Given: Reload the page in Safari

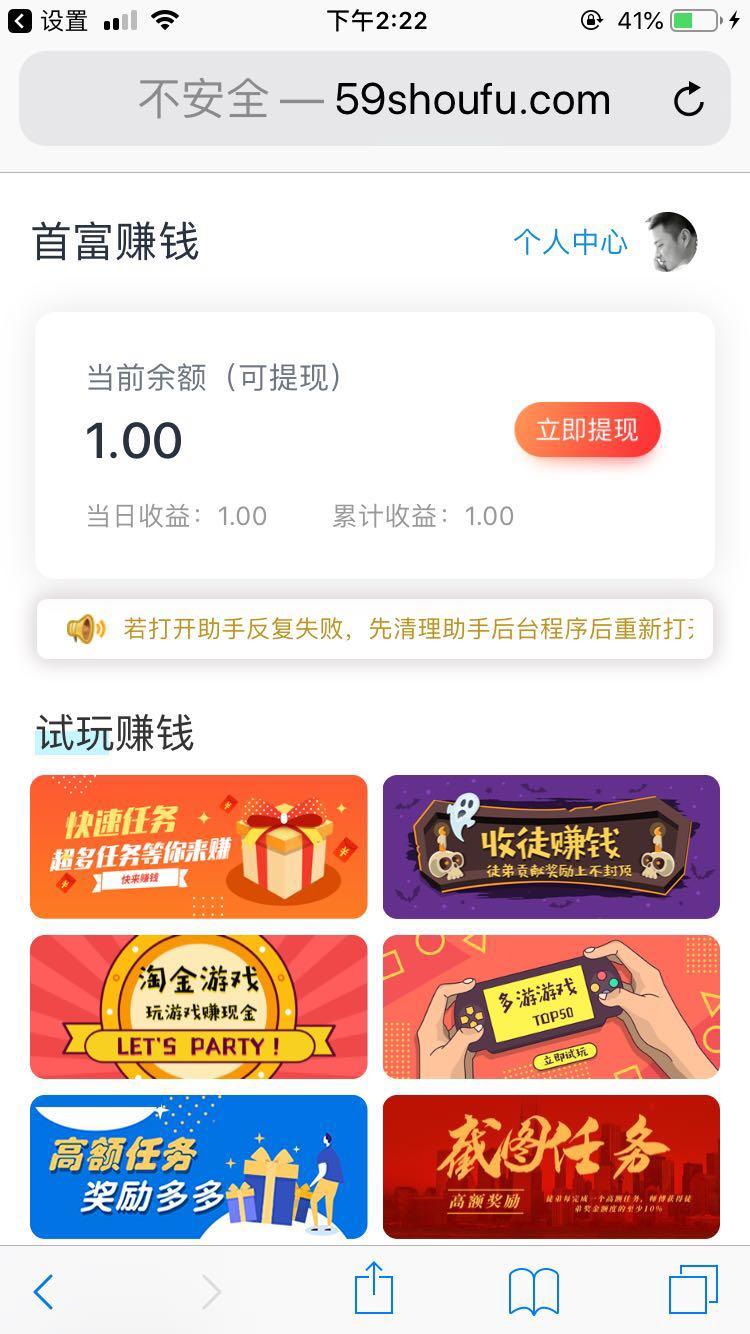Looking at the screenshot, I should click(x=688, y=99).
